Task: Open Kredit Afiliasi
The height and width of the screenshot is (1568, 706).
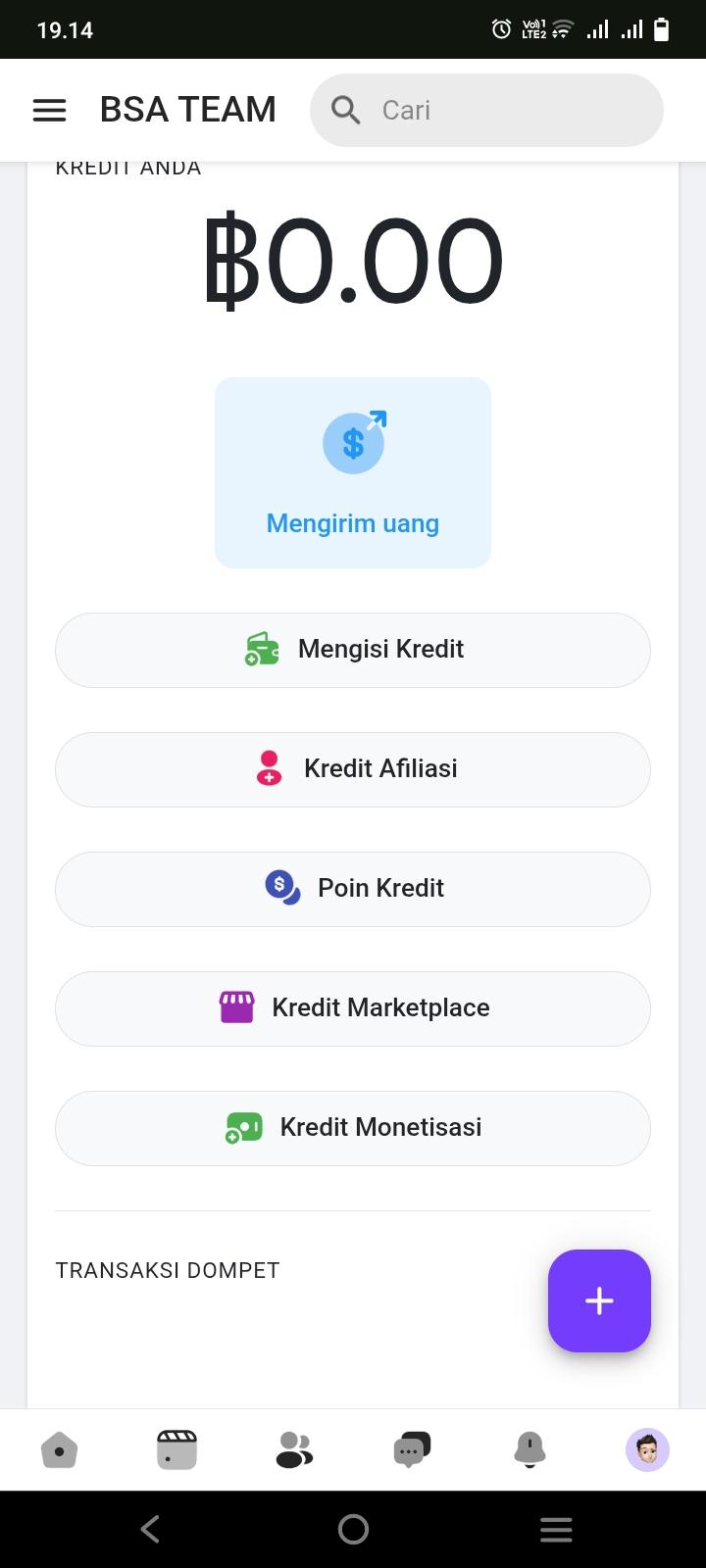Action: (353, 769)
